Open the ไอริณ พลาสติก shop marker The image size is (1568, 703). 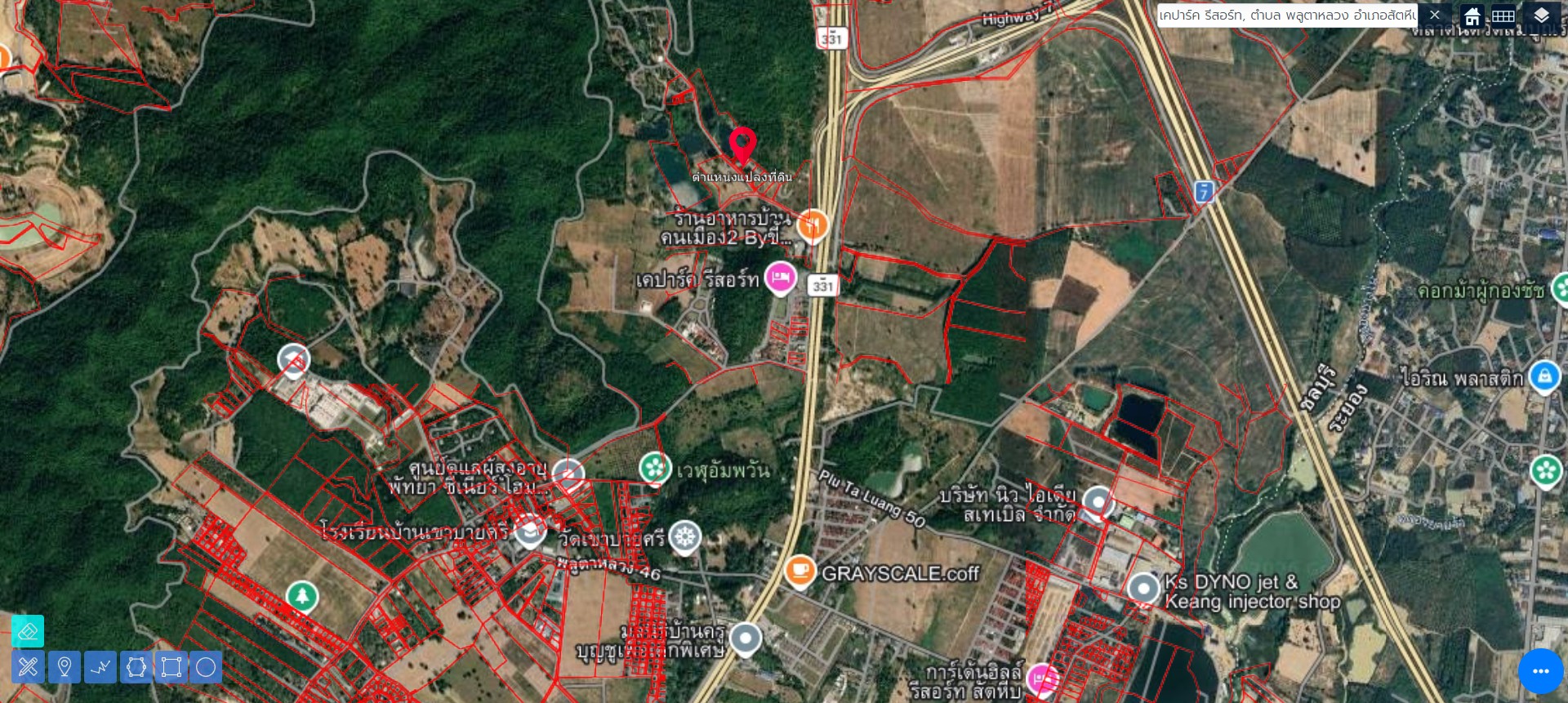pos(1543,376)
